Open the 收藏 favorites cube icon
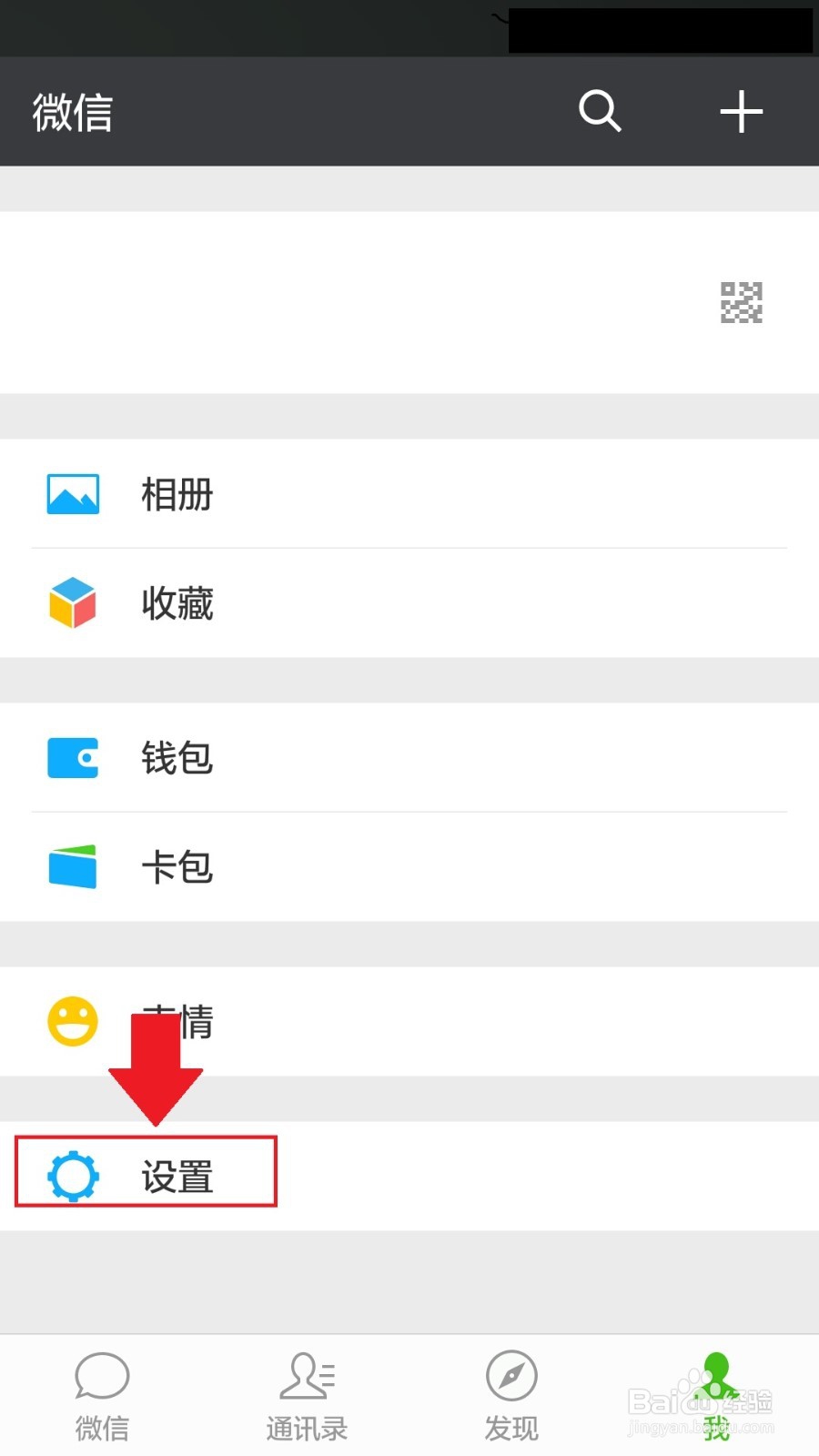819x1456 pixels. point(73,602)
